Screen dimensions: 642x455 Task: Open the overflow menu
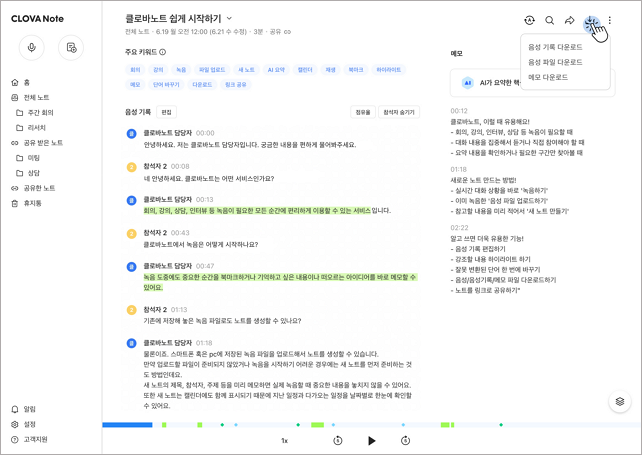[x=609, y=20]
